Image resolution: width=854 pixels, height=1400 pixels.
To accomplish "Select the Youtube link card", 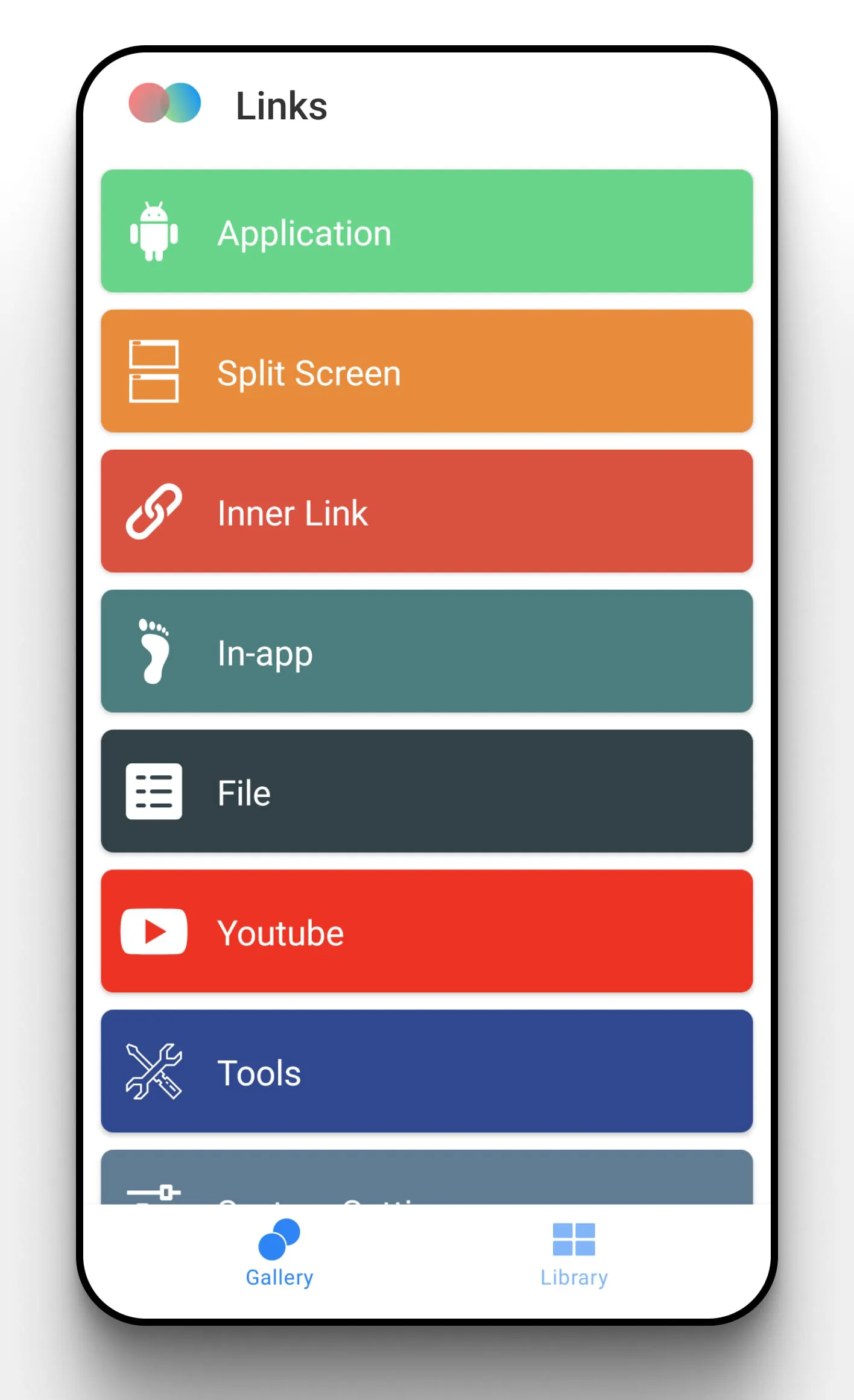I will pyautogui.click(x=426, y=931).
